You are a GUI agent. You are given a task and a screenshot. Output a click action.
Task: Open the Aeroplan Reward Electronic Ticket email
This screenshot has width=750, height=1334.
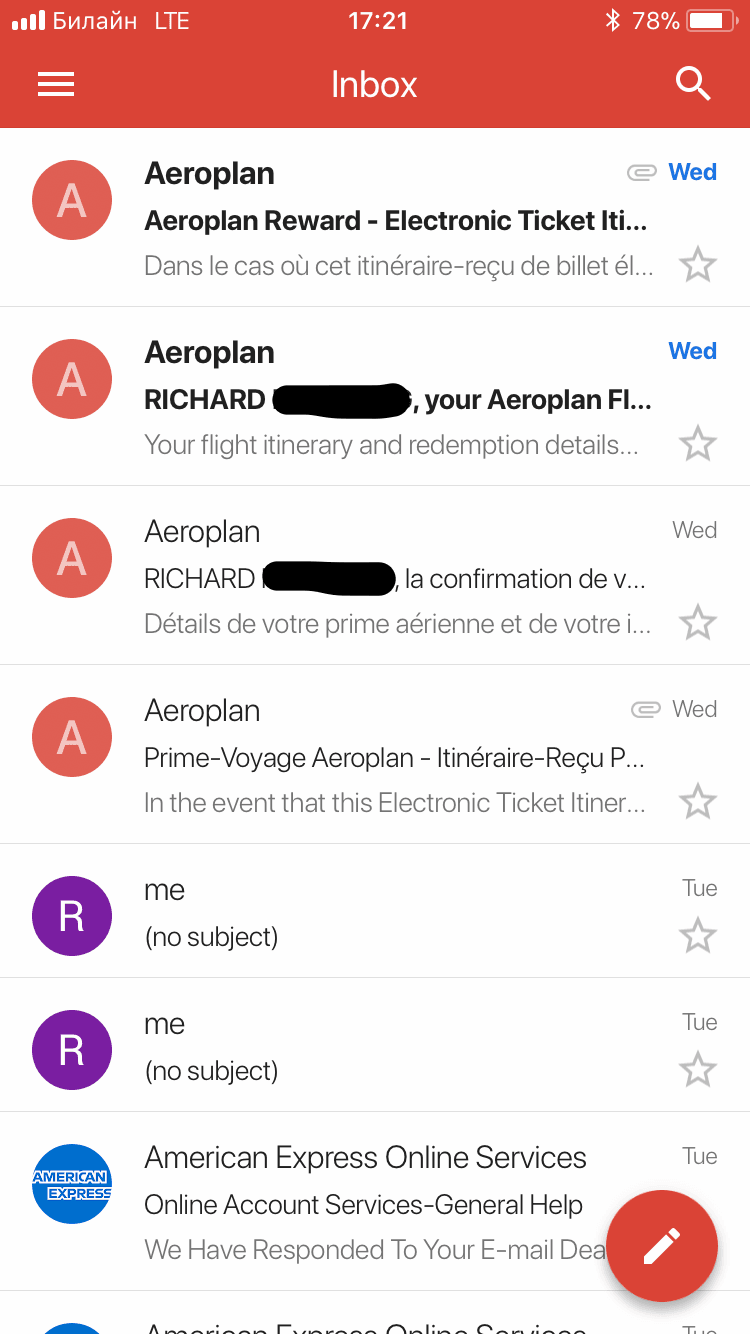coord(396,221)
